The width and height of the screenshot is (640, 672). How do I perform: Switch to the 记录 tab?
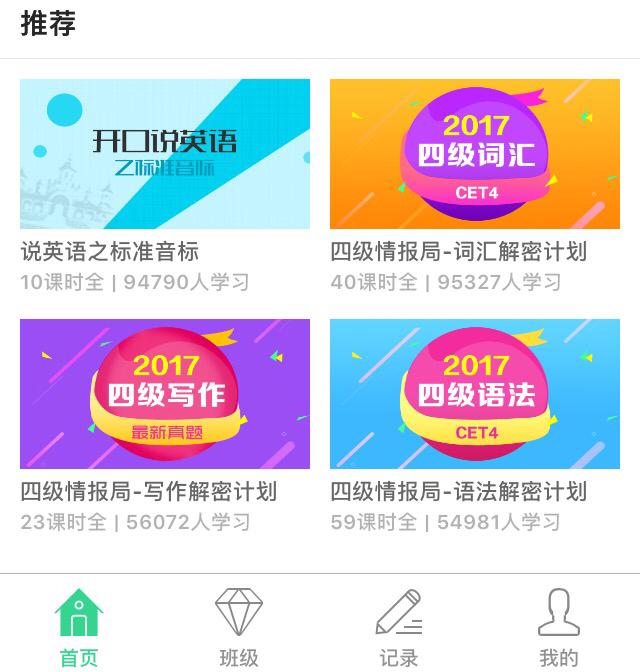coord(399,627)
